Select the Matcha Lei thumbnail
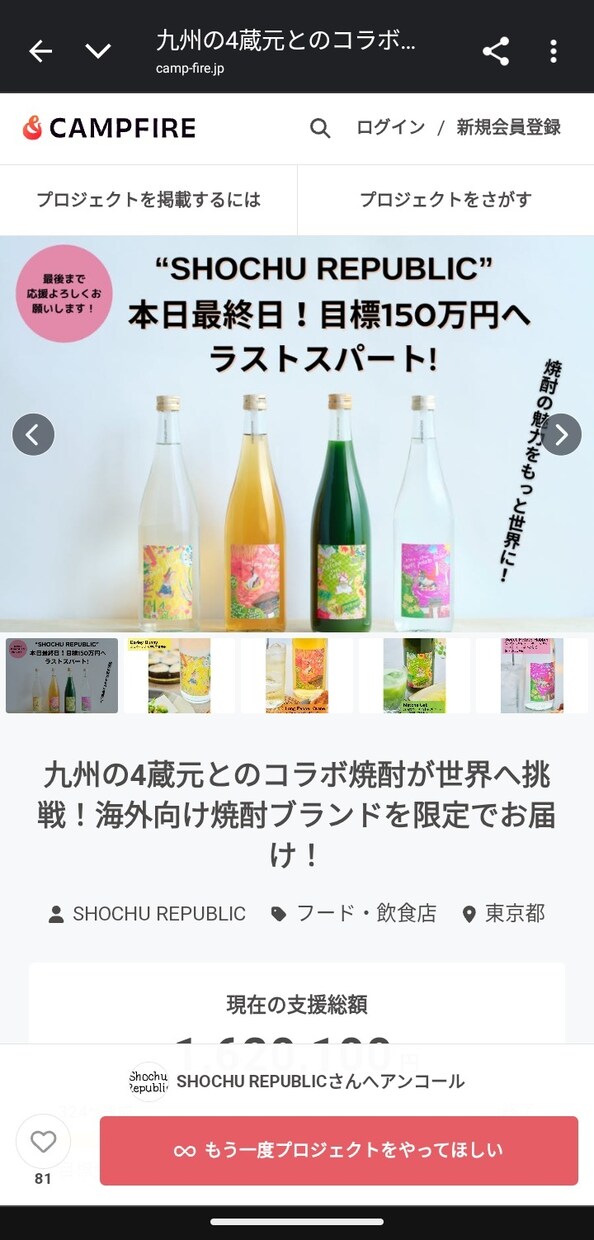The height and width of the screenshot is (1240, 594). click(x=414, y=675)
